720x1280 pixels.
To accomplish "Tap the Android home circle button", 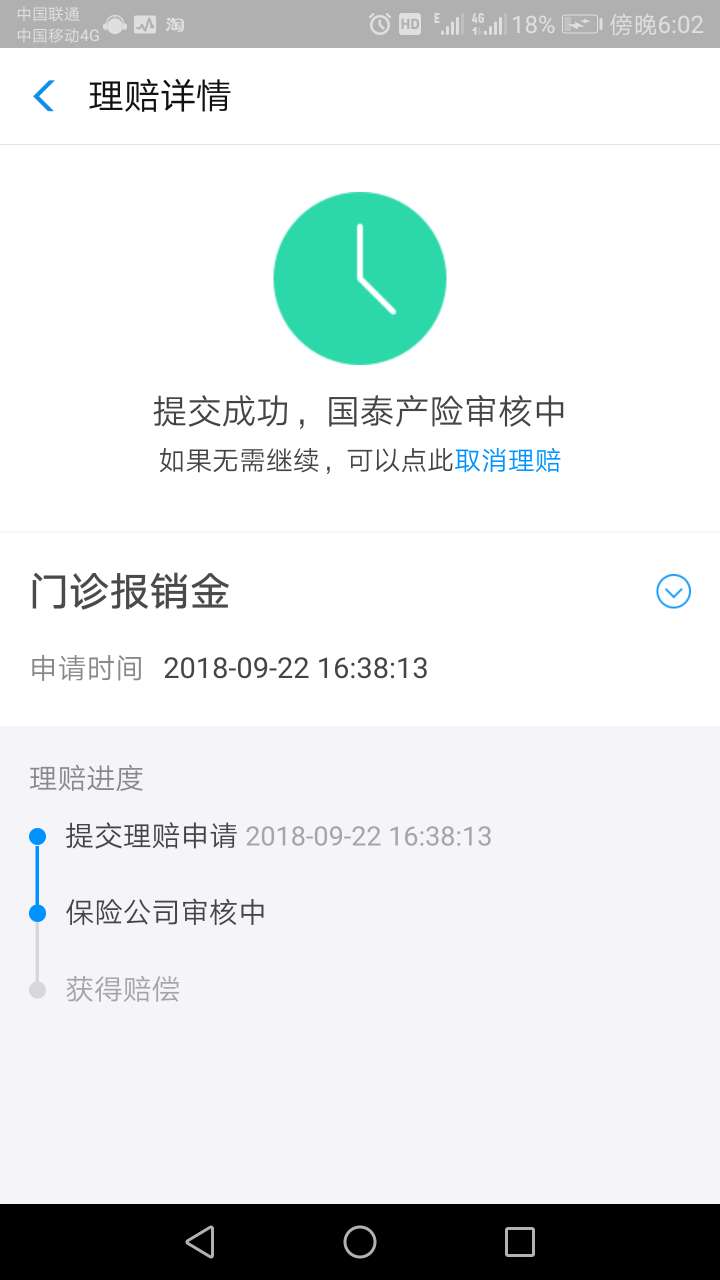I will click(360, 1240).
